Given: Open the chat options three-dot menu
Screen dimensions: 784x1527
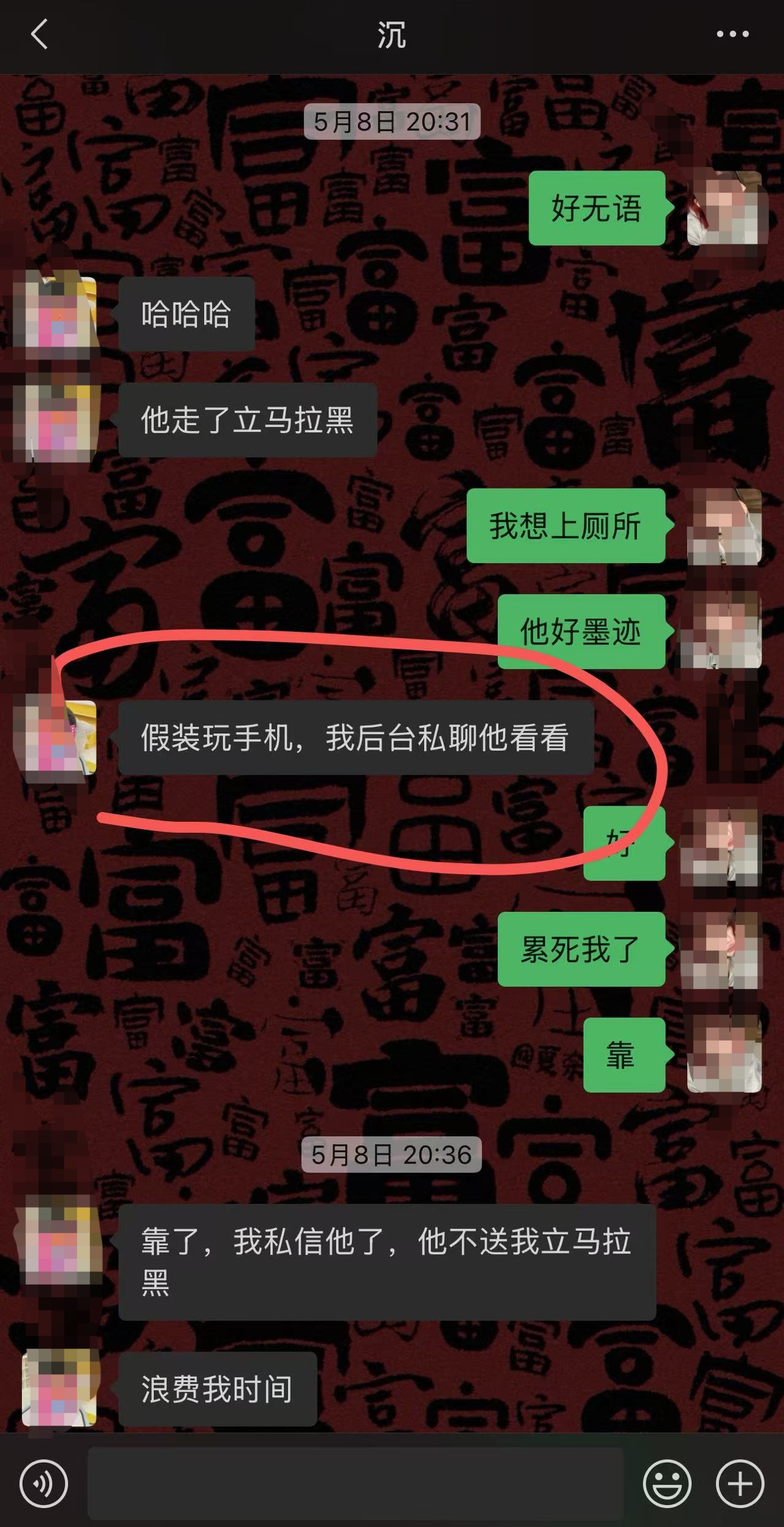Looking at the screenshot, I should click(733, 34).
